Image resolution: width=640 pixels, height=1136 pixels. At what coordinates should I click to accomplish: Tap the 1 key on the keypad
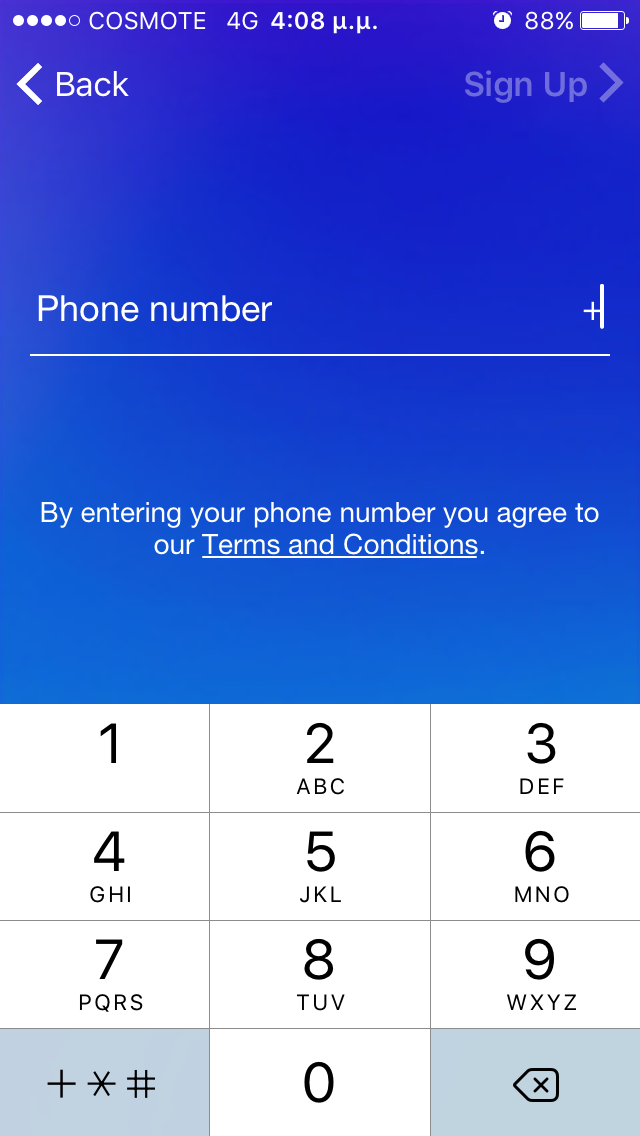click(104, 758)
